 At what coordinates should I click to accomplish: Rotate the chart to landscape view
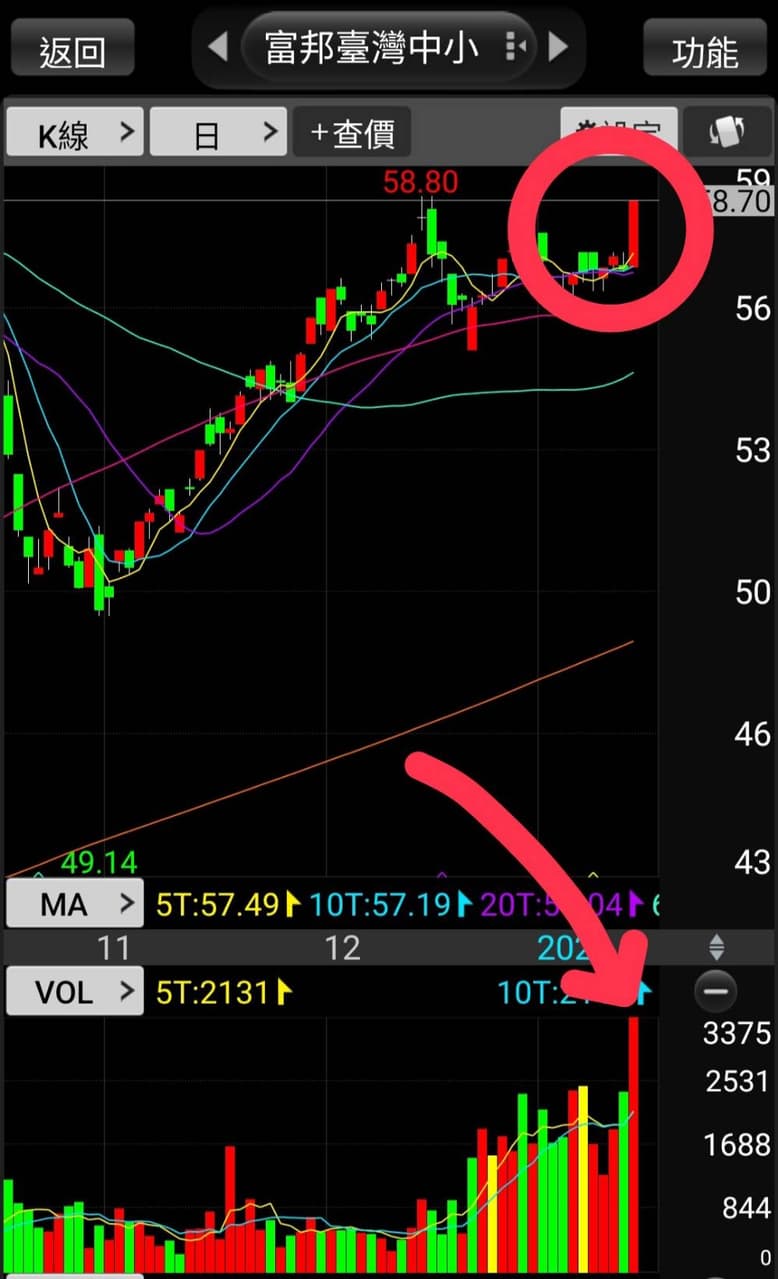(727, 132)
